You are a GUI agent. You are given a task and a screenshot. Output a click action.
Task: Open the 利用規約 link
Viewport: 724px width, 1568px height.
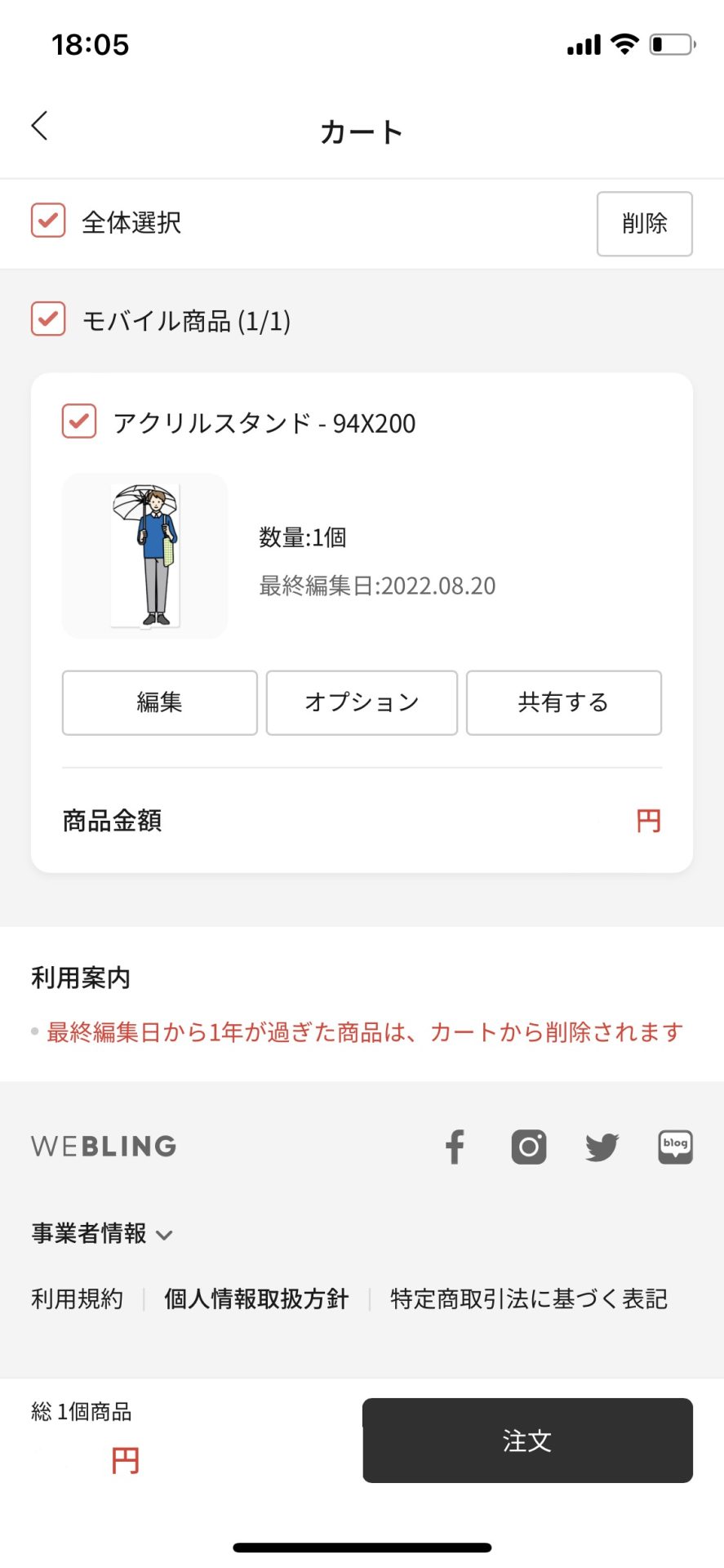coord(77,1298)
